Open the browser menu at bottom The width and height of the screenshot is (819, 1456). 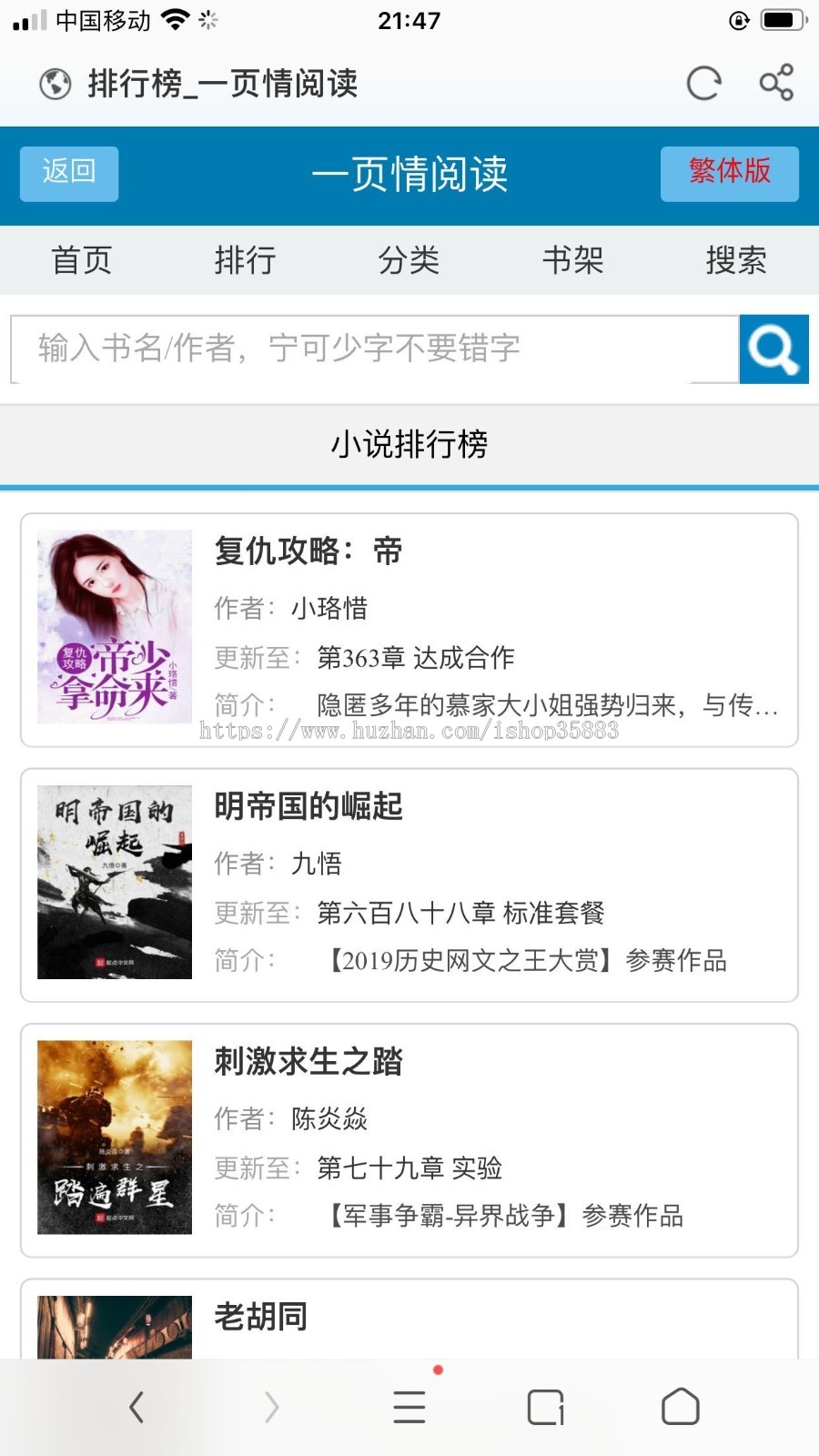409,1407
